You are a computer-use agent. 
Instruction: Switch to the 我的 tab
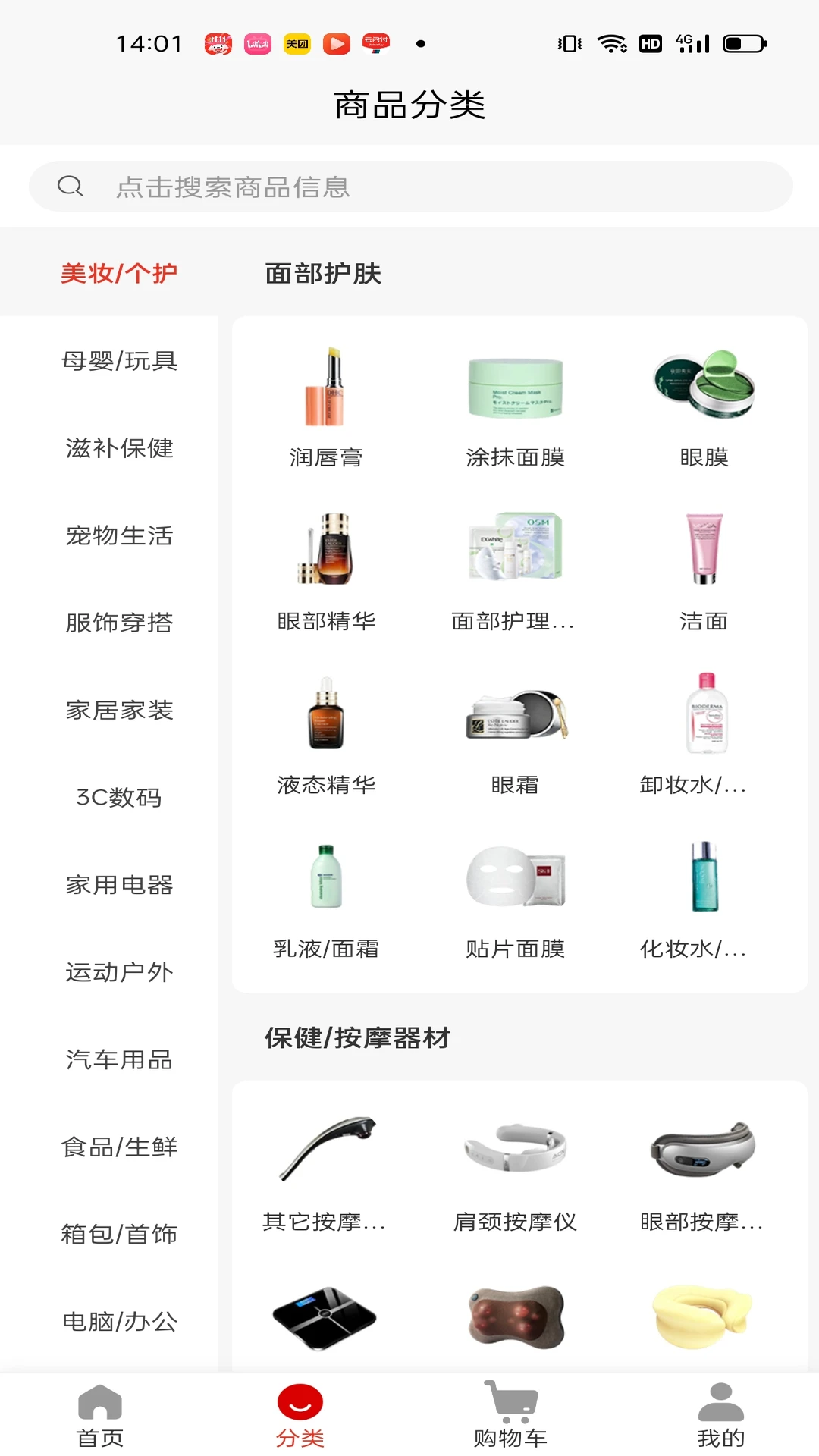point(720,1415)
